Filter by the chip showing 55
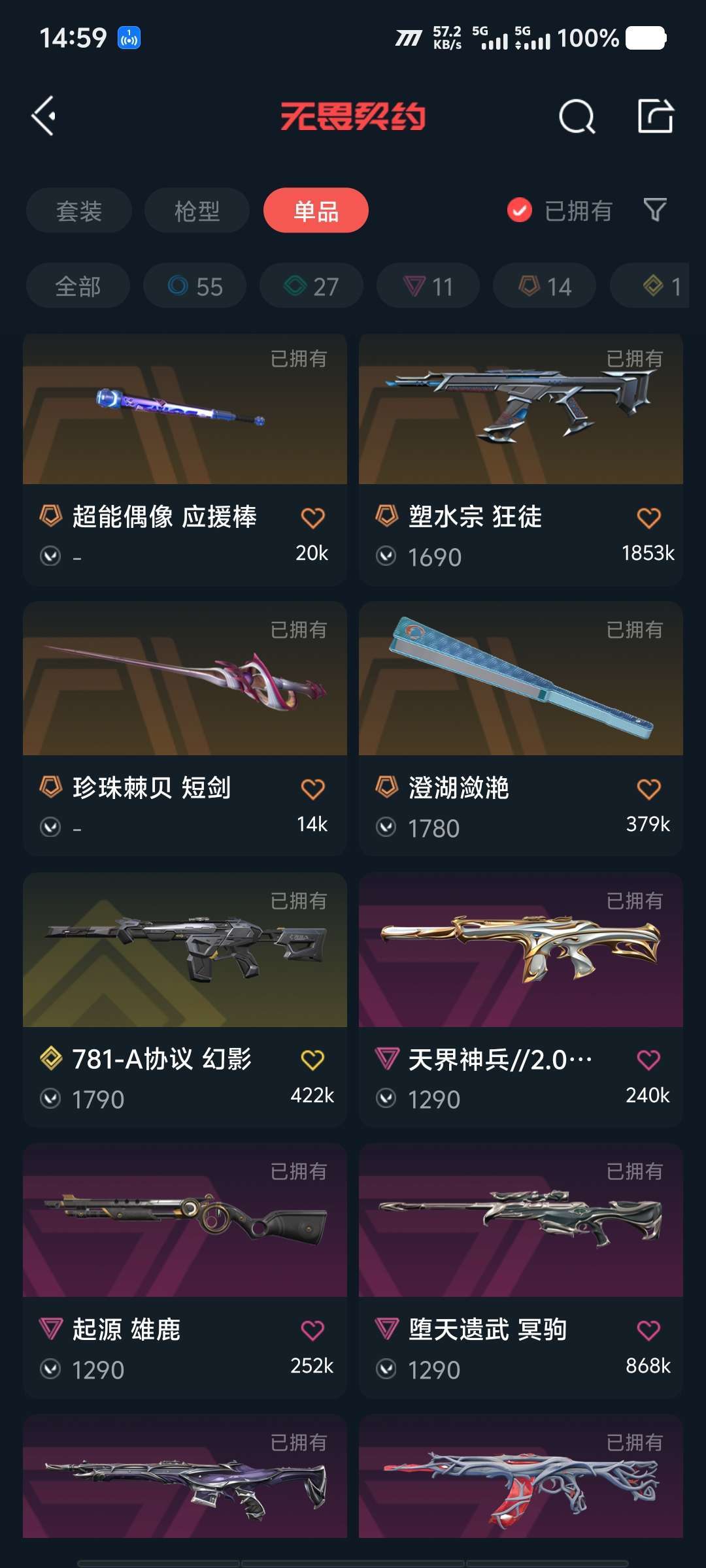Viewport: 706px width, 1568px height. (195, 286)
